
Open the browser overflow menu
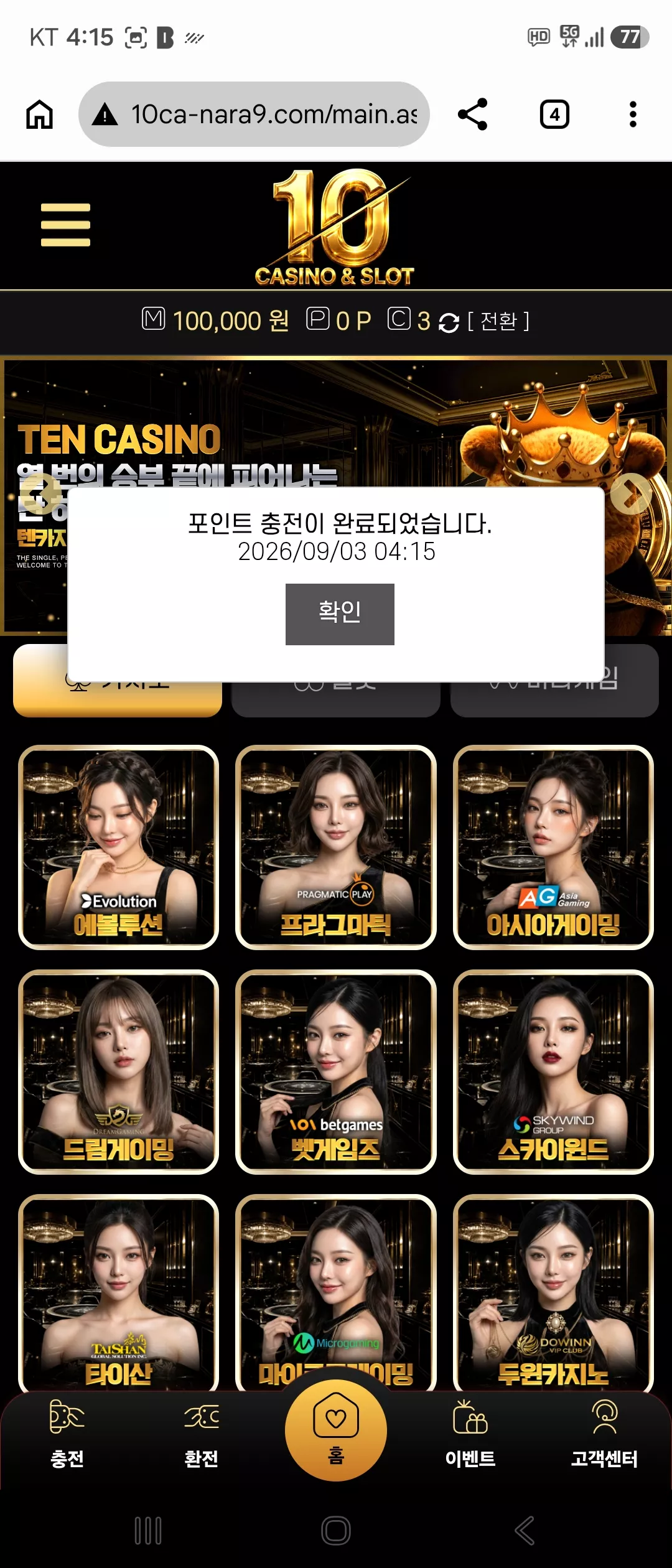633,114
